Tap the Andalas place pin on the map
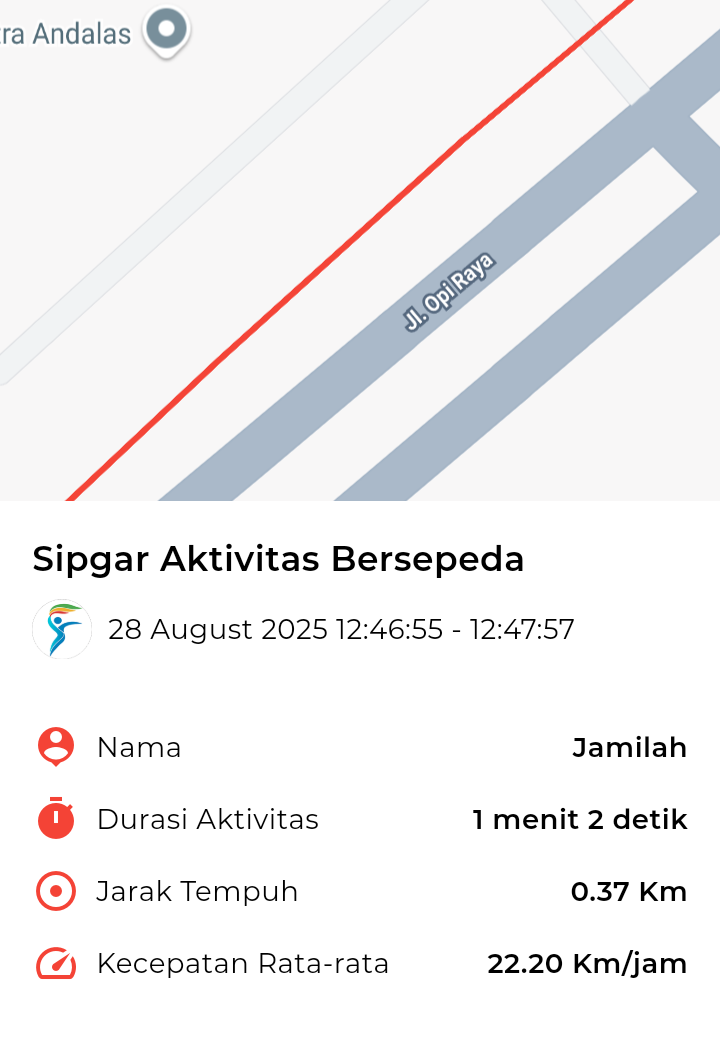The width and height of the screenshot is (720, 1064). click(x=166, y=30)
